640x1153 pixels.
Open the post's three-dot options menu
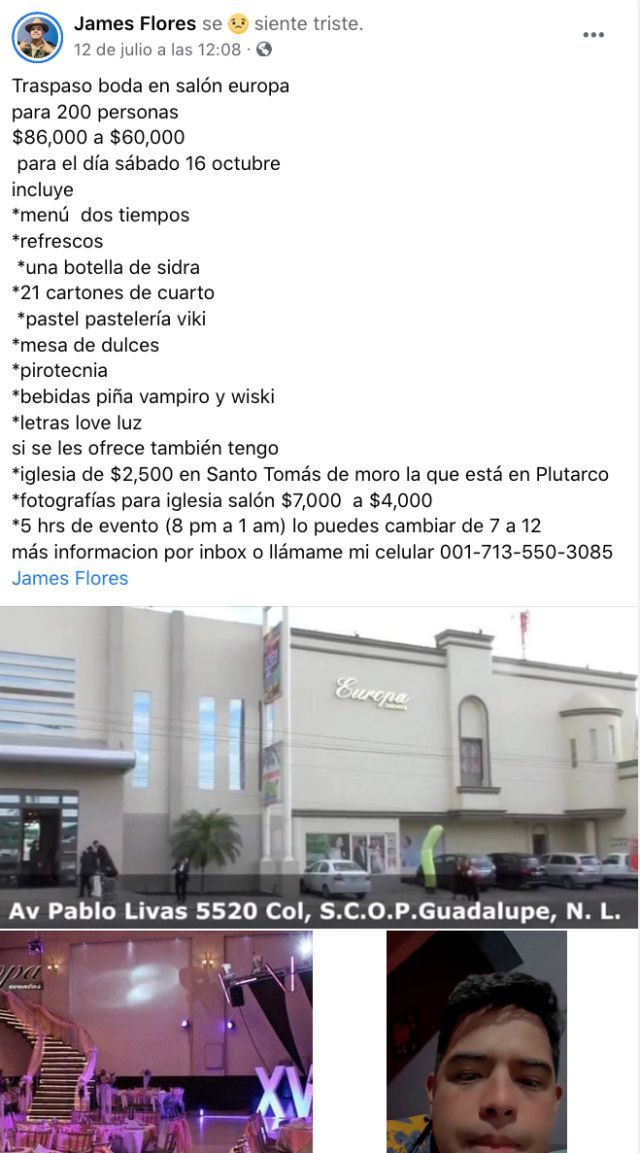[593, 35]
